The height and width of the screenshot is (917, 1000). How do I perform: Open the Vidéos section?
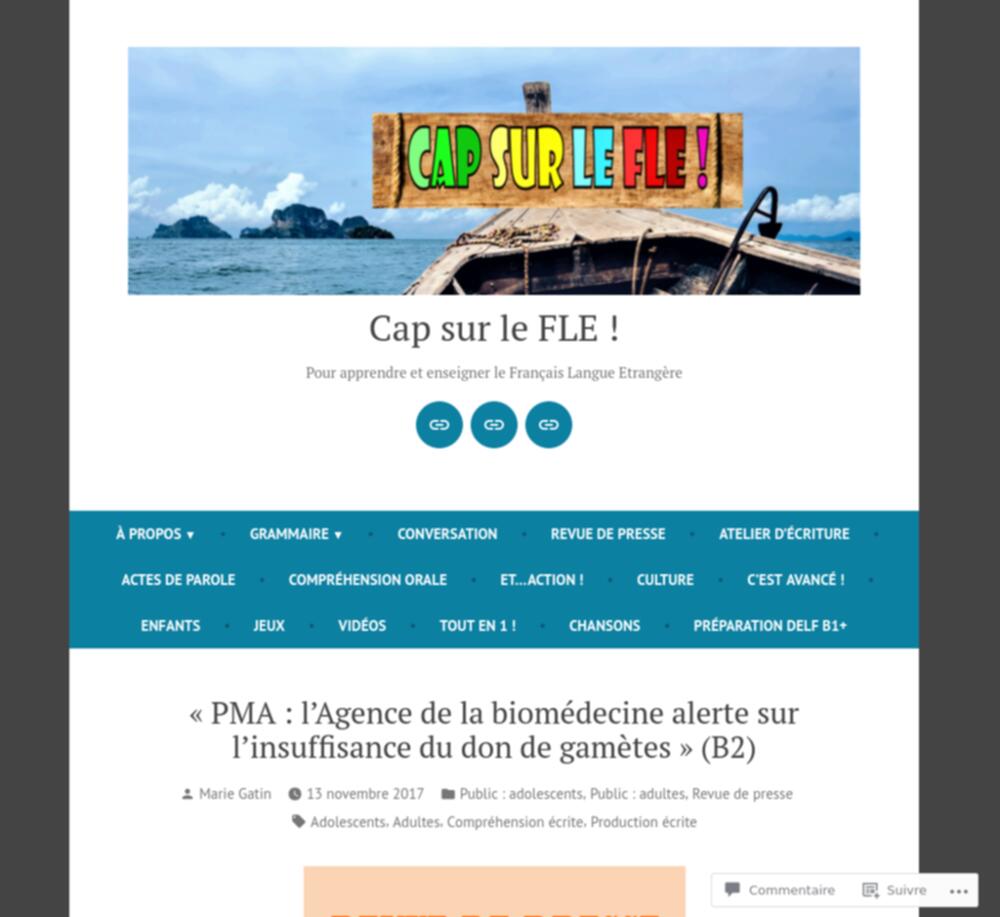coord(361,626)
